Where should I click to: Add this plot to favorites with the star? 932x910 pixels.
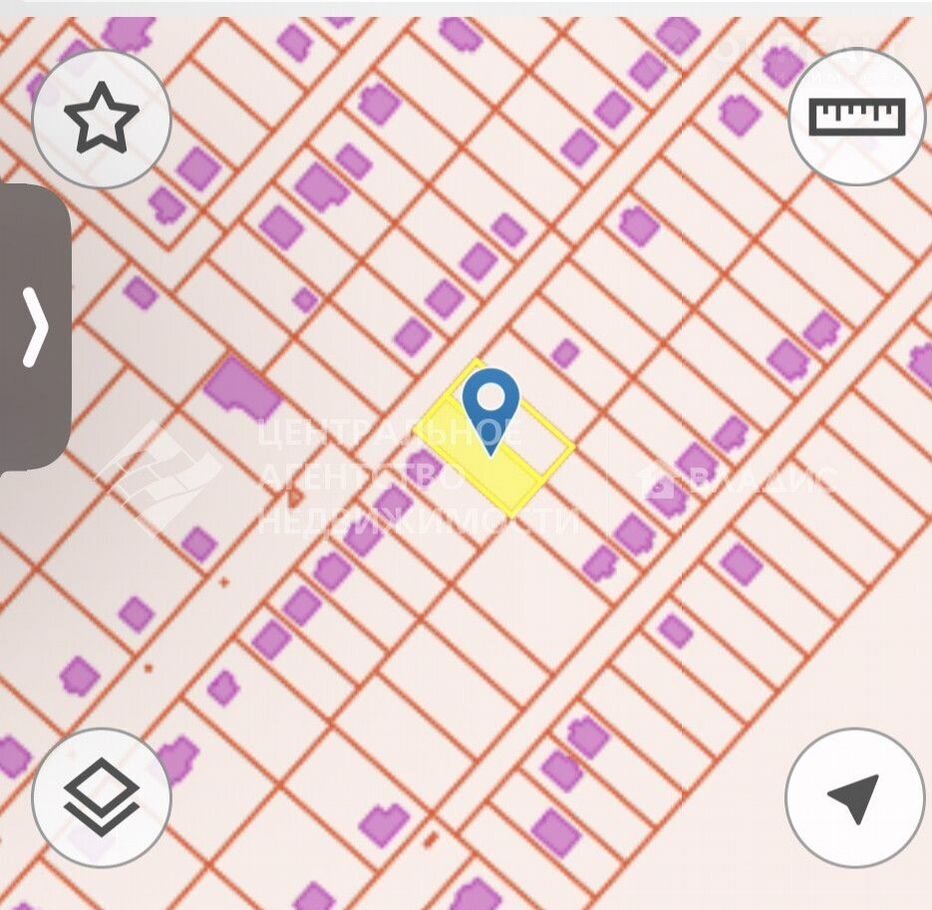click(101, 119)
